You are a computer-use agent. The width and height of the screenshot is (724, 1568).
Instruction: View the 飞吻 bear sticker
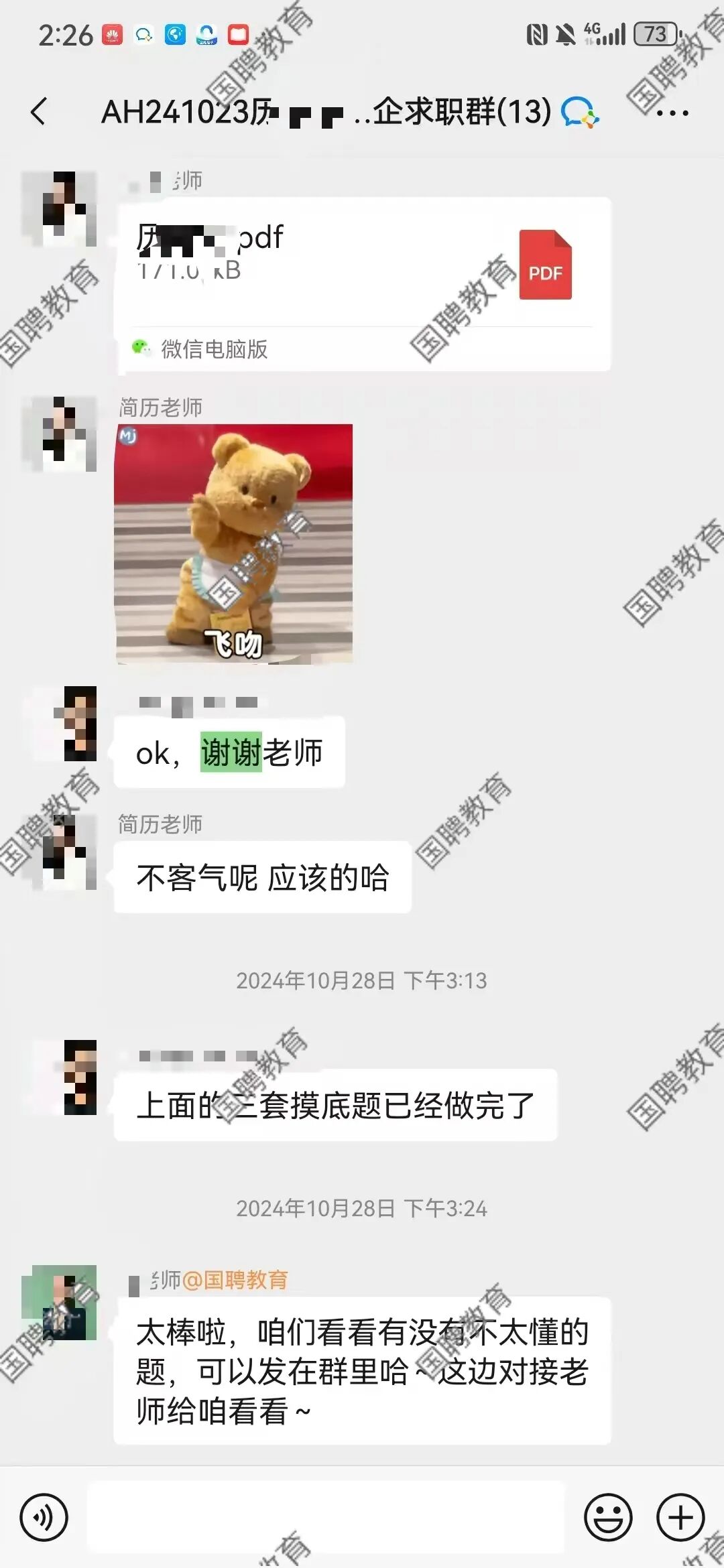(233, 543)
